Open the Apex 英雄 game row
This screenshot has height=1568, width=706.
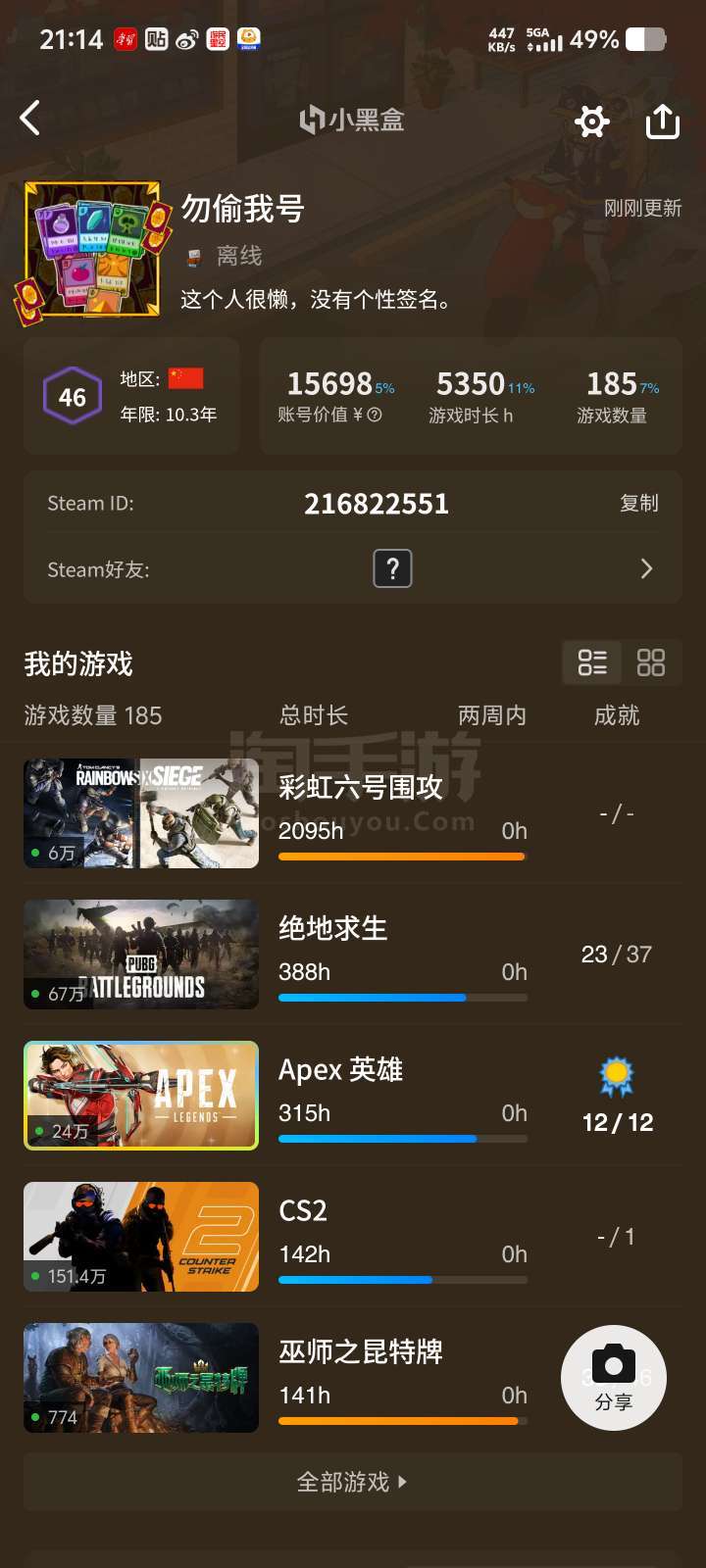click(353, 1096)
